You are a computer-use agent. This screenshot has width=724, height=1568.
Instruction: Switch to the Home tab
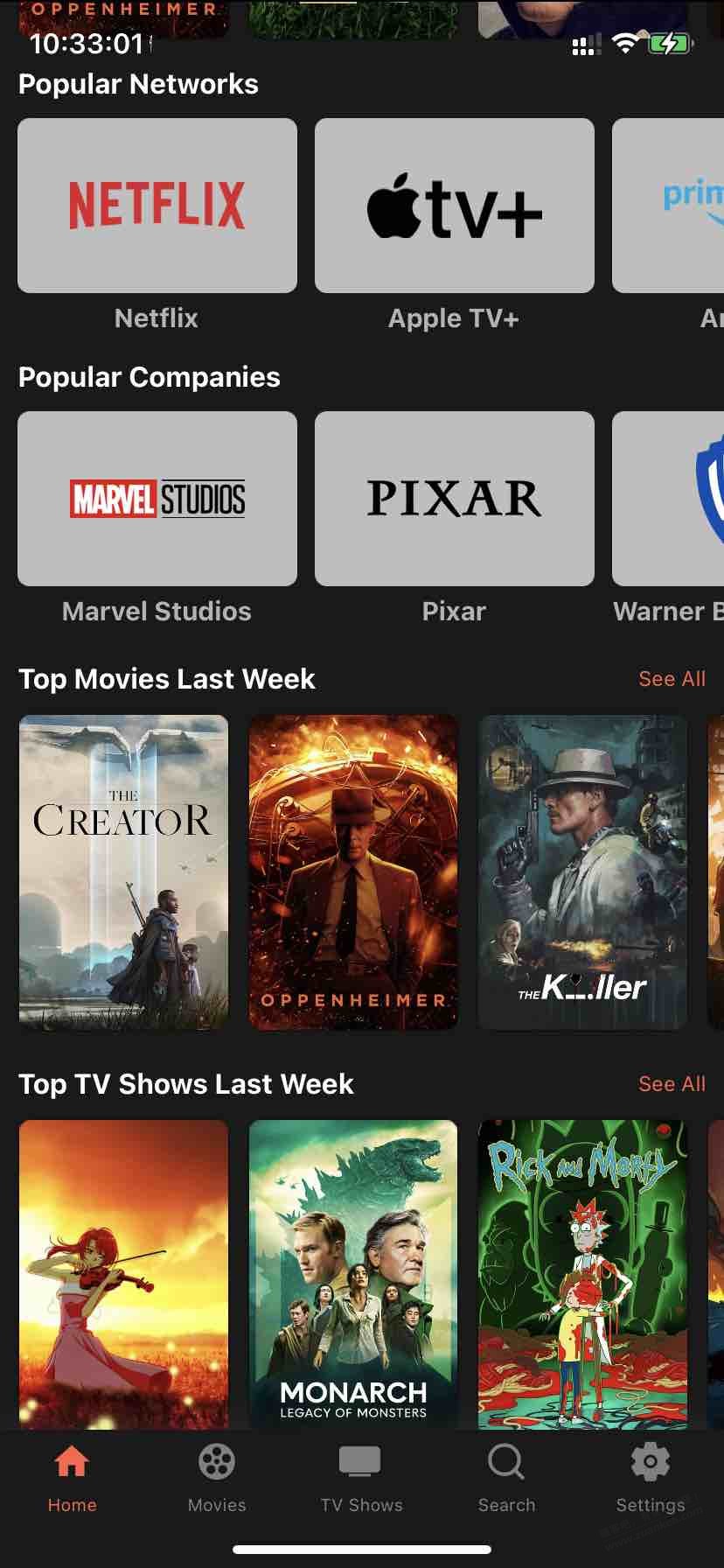pos(72,1478)
